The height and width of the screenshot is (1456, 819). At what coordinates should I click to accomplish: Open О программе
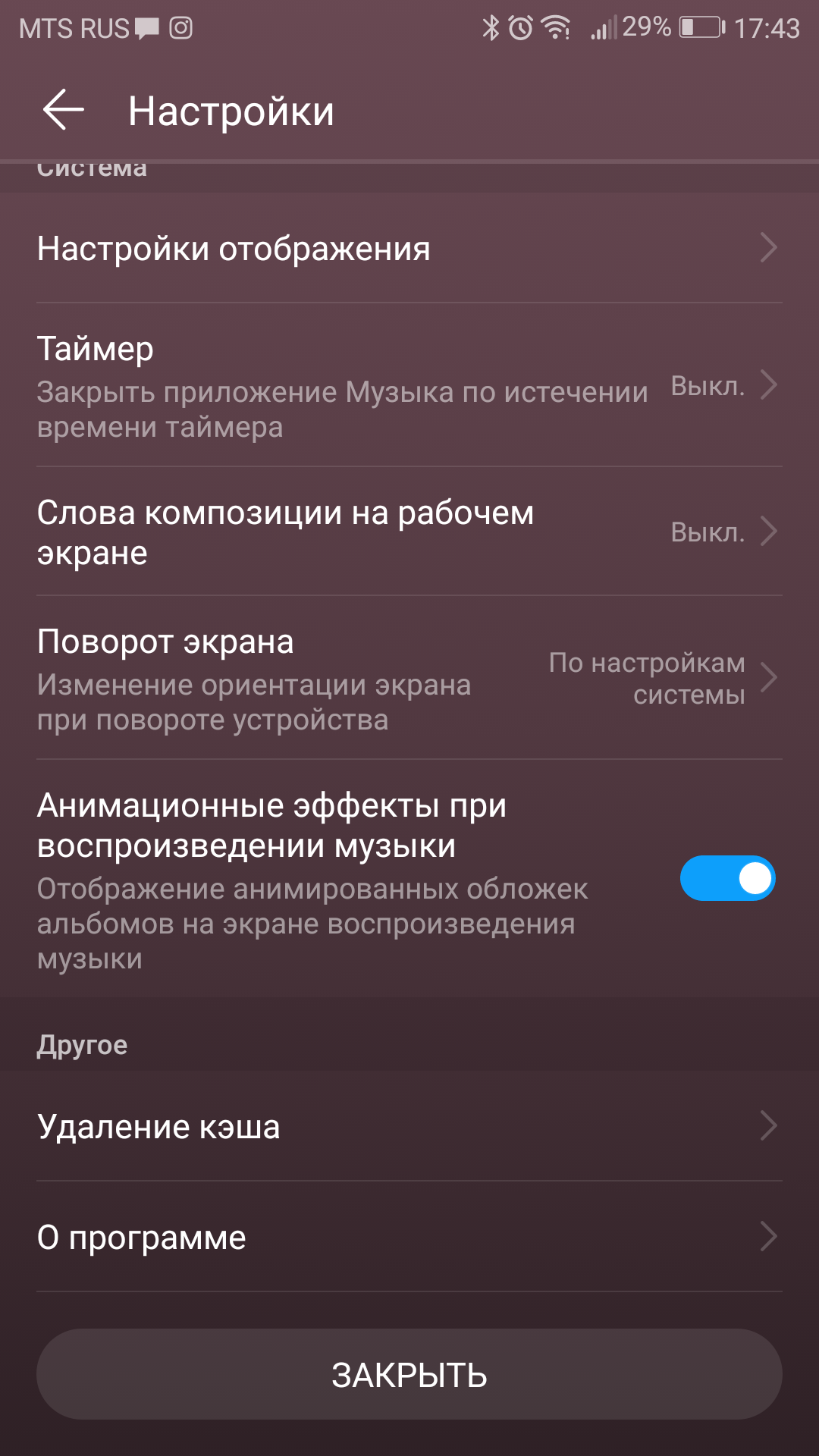click(x=409, y=1237)
